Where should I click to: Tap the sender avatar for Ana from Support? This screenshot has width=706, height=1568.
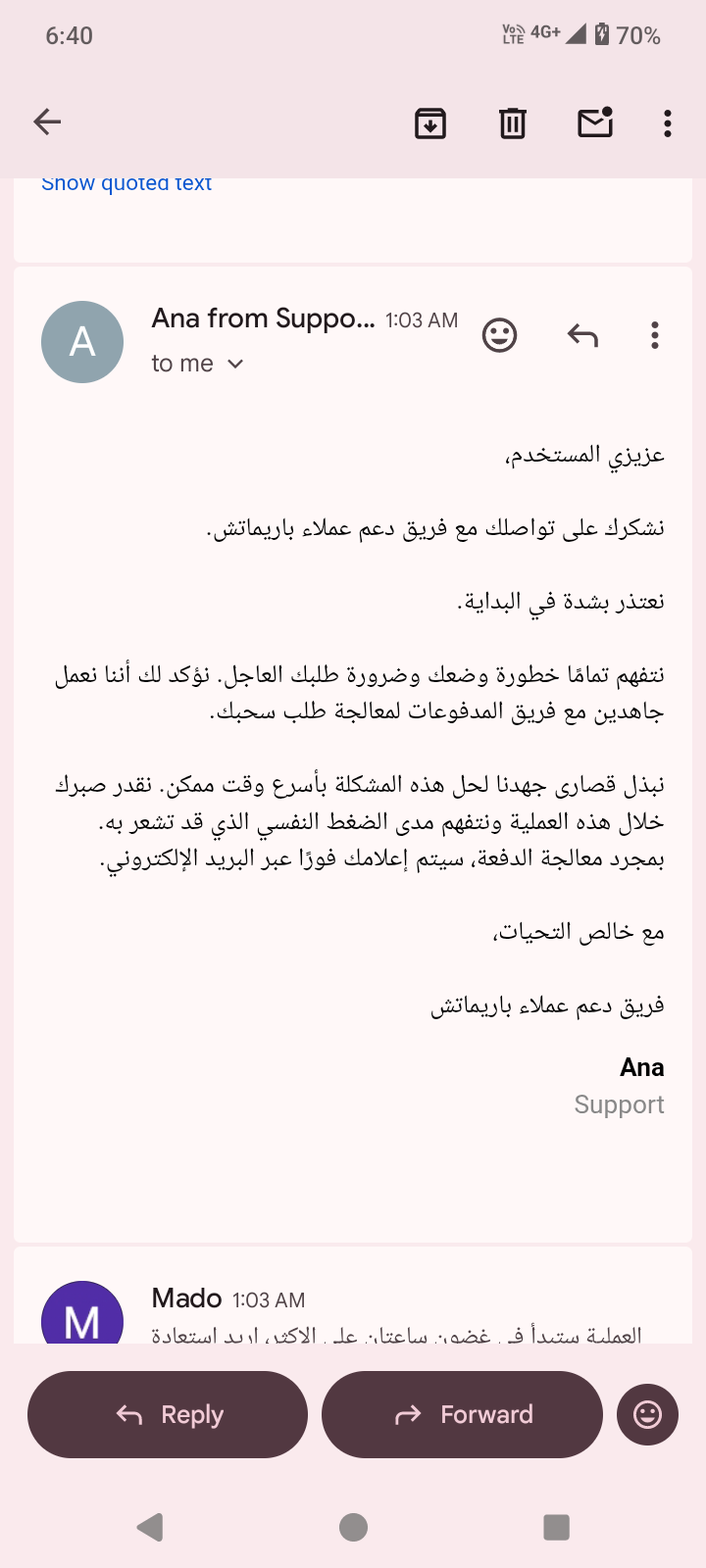pos(82,342)
